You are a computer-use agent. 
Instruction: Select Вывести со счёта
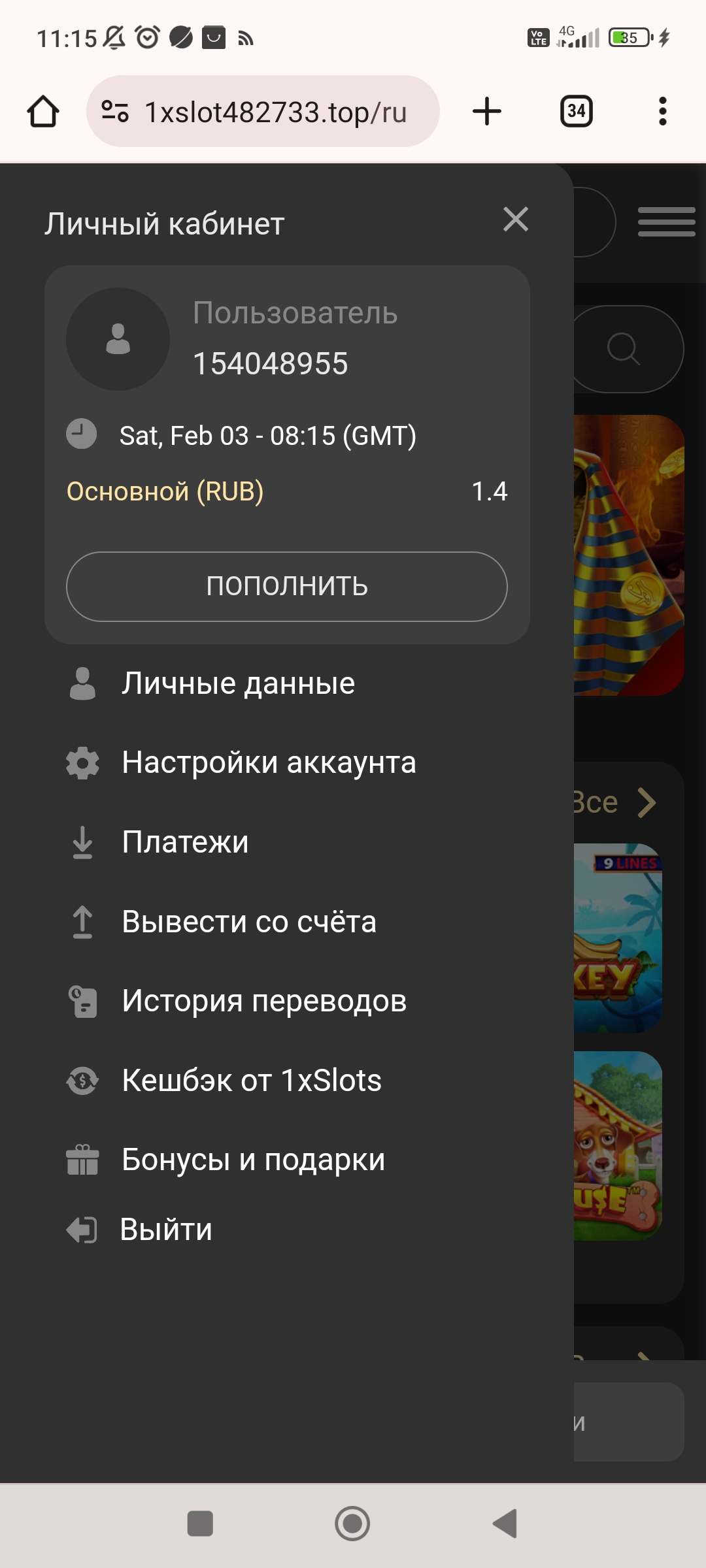coord(248,922)
